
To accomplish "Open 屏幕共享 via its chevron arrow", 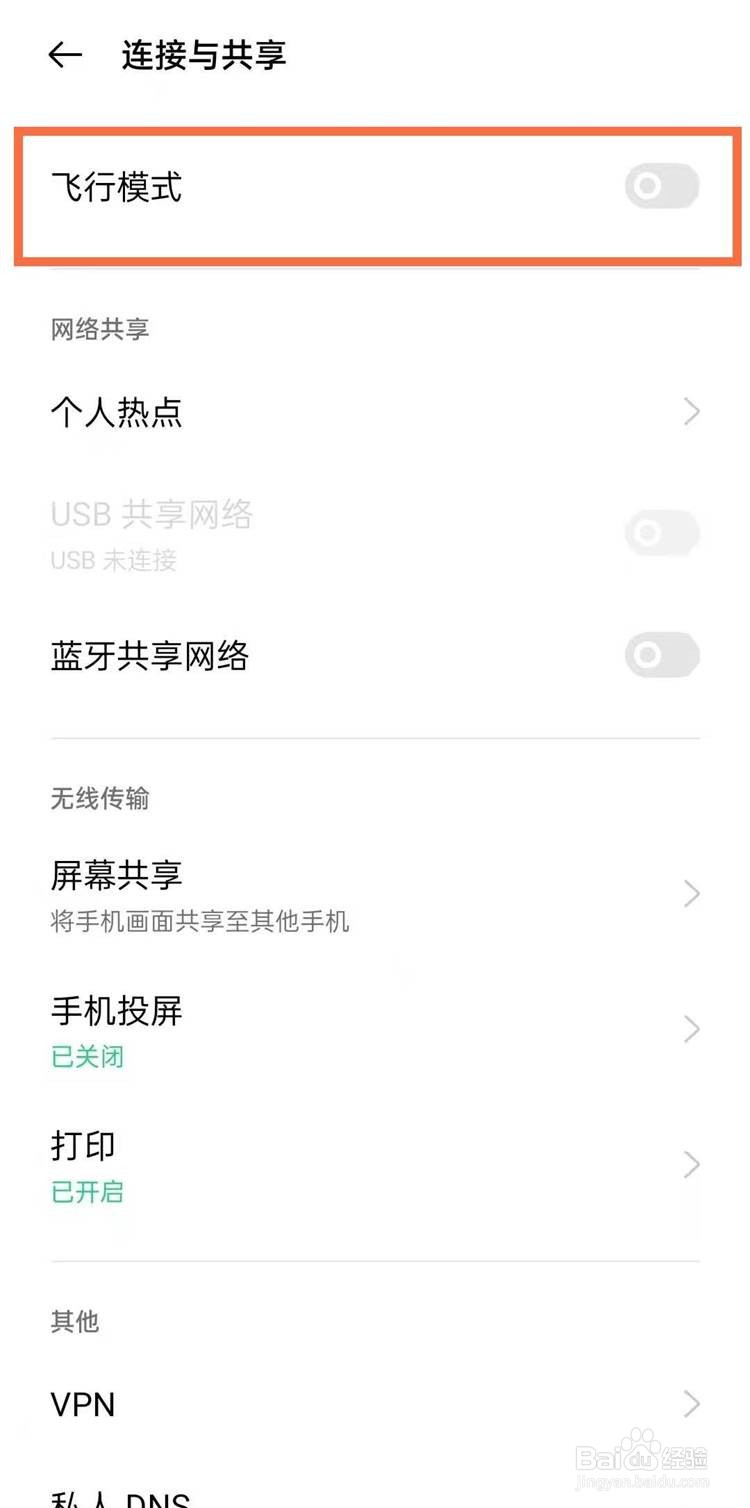I will point(691,894).
